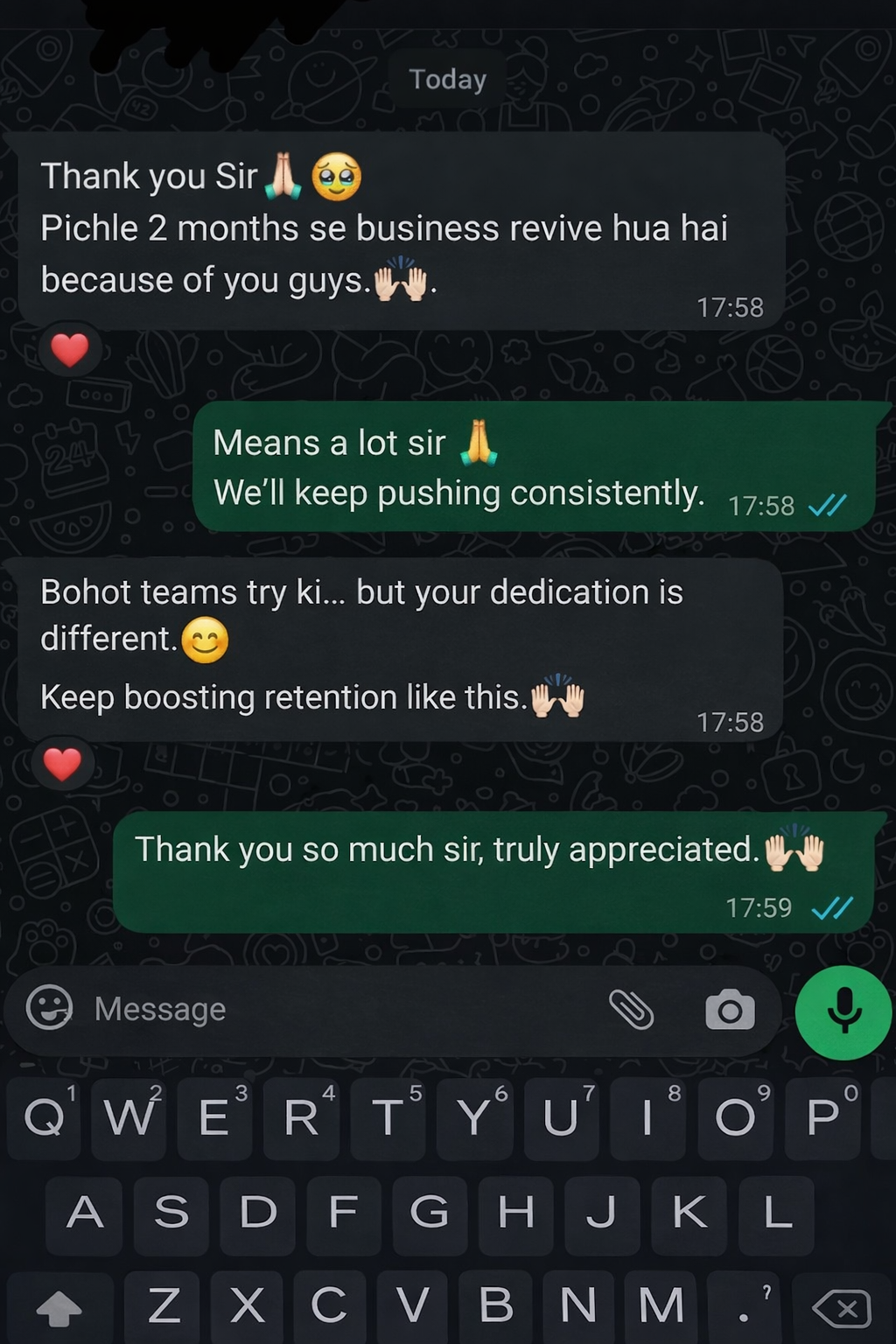The height and width of the screenshot is (1344, 896).
Task: View heart reaction under 'Thank you Sir' message
Action: (69, 350)
